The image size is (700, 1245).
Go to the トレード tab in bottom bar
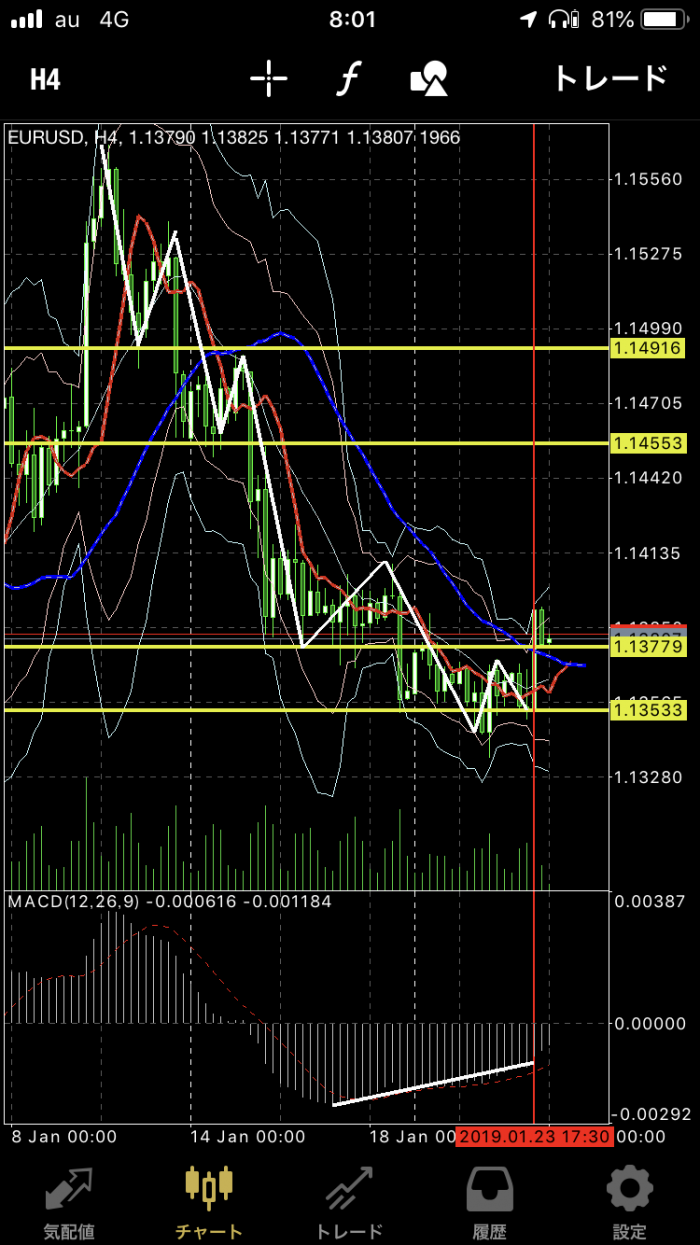349,1200
